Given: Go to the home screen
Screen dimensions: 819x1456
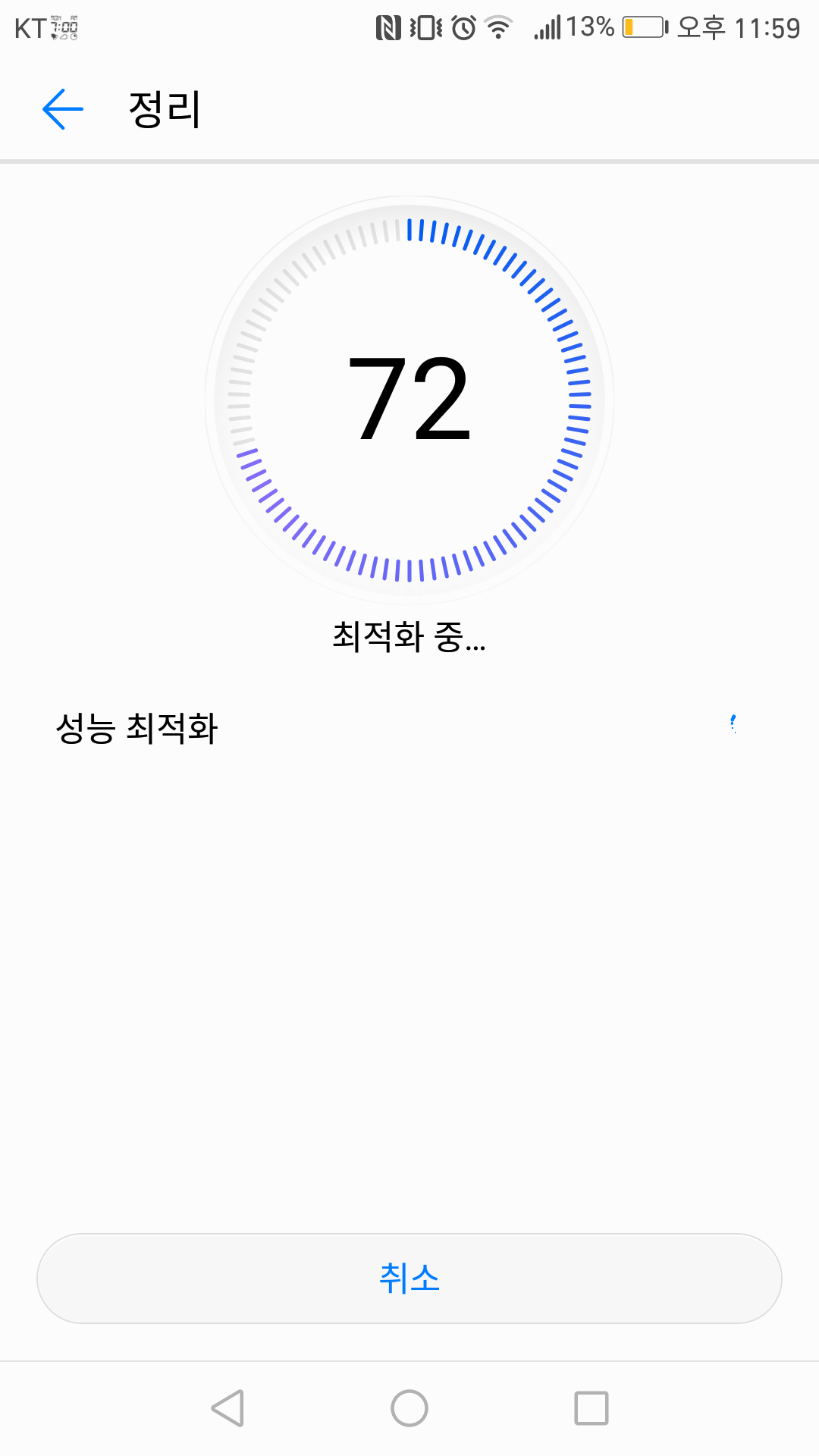Looking at the screenshot, I should [x=409, y=1408].
